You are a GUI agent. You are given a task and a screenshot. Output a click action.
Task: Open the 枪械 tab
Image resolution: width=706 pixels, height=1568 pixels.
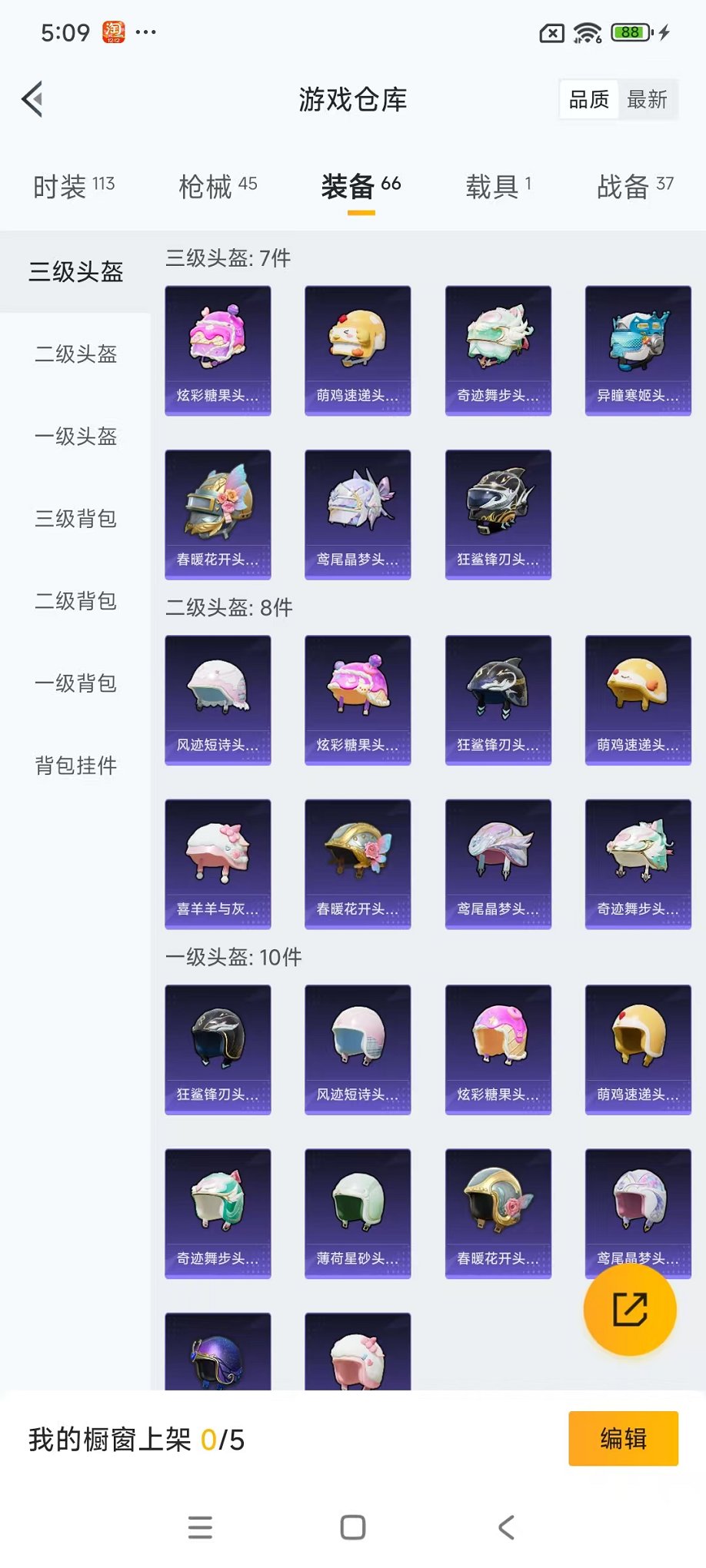(218, 186)
